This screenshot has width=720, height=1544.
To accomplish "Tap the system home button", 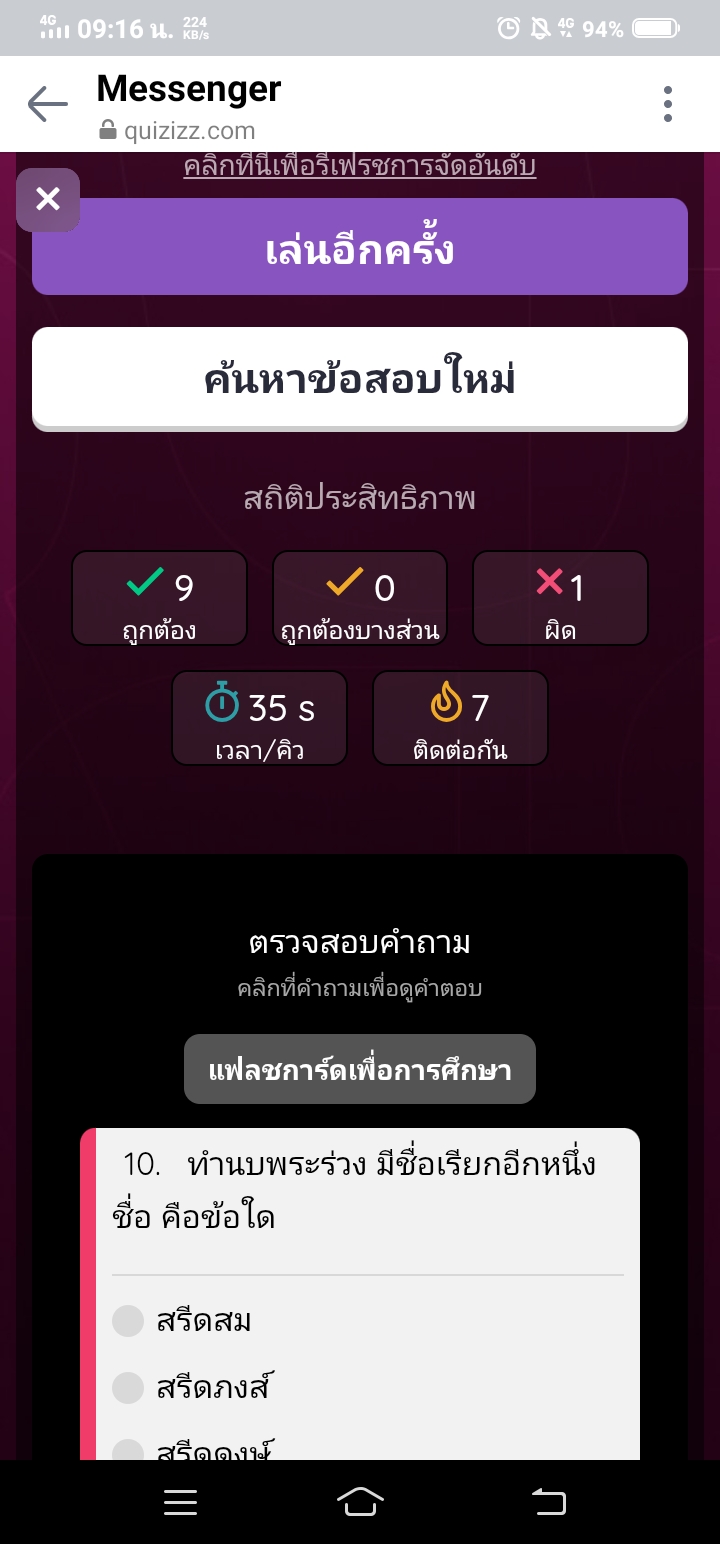I will 360,1502.
